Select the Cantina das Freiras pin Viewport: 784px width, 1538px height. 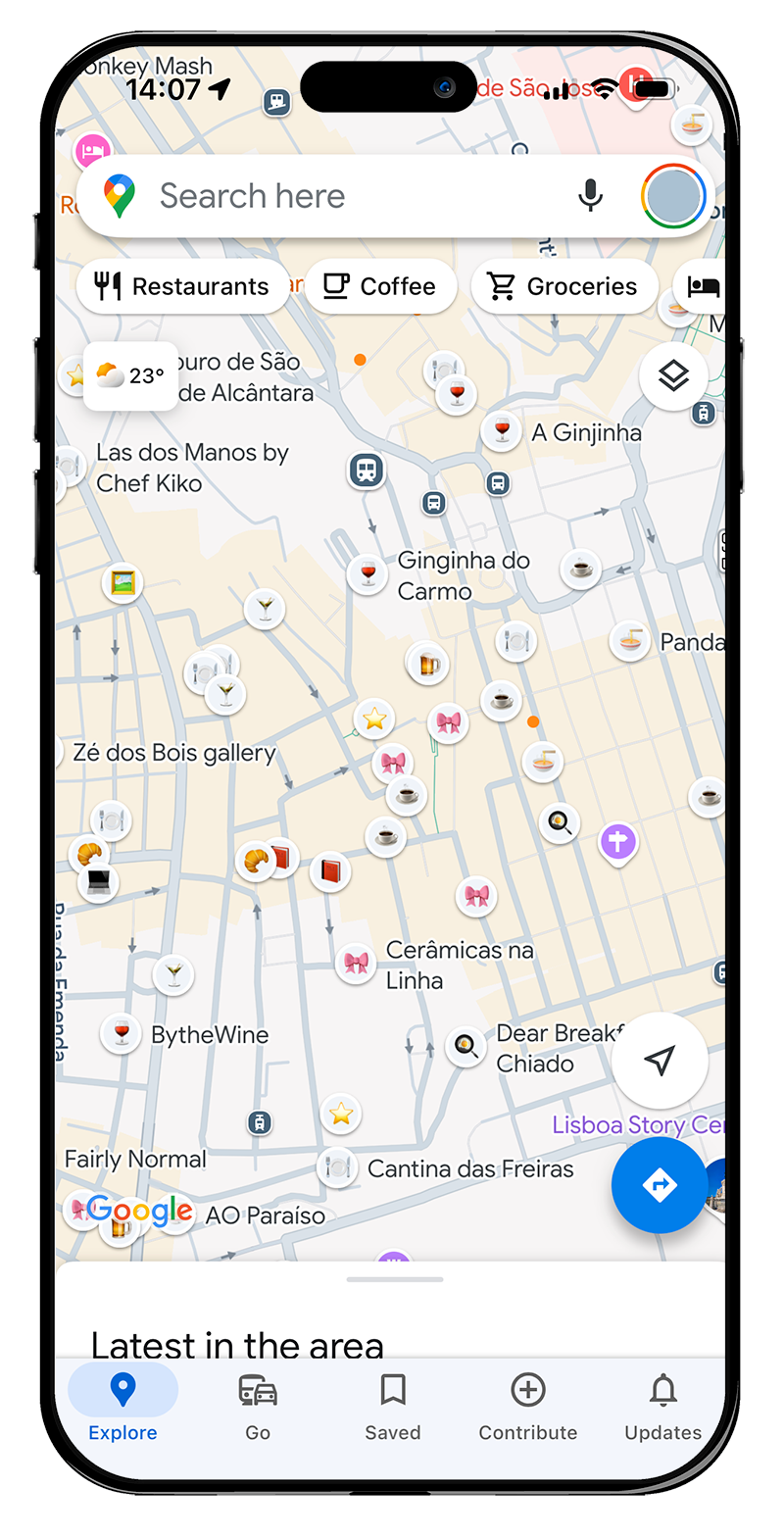click(x=338, y=1167)
